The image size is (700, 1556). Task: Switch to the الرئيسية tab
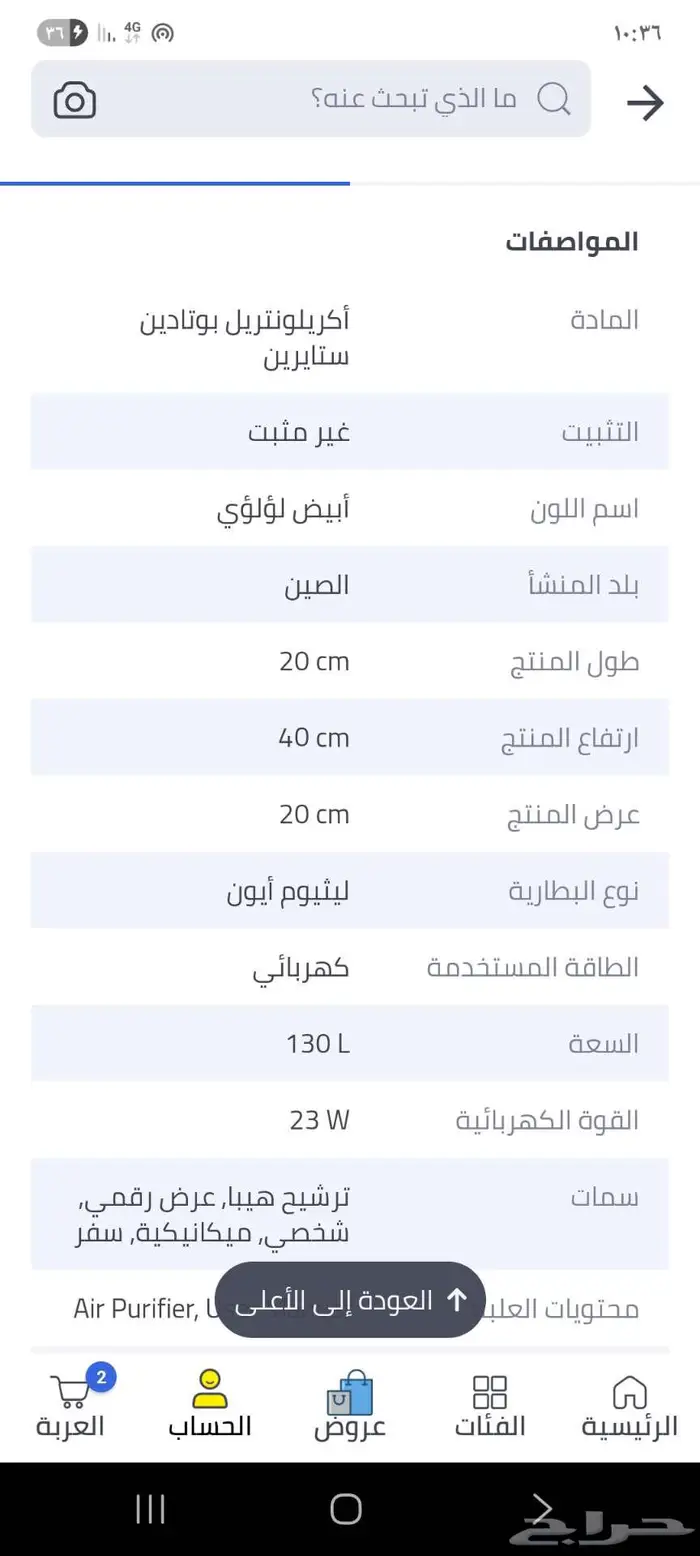click(x=629, y=1405)
